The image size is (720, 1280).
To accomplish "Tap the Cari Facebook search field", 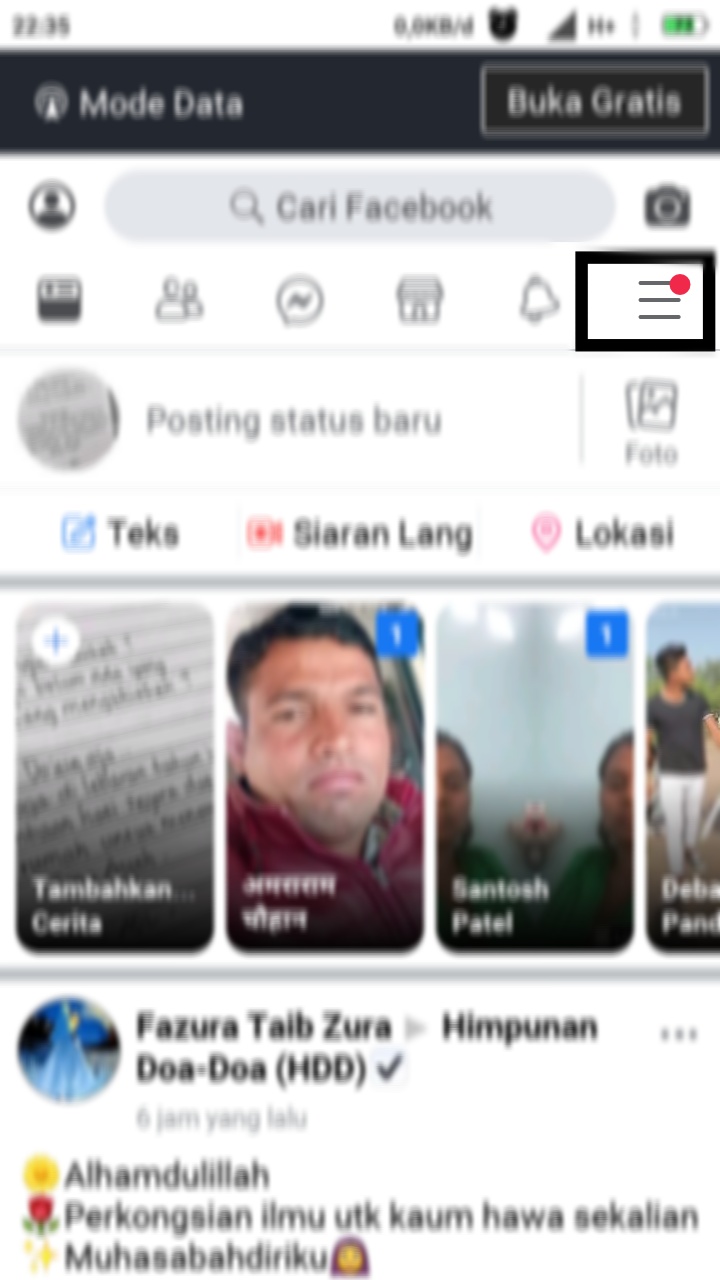I will (x=360, y=206).
